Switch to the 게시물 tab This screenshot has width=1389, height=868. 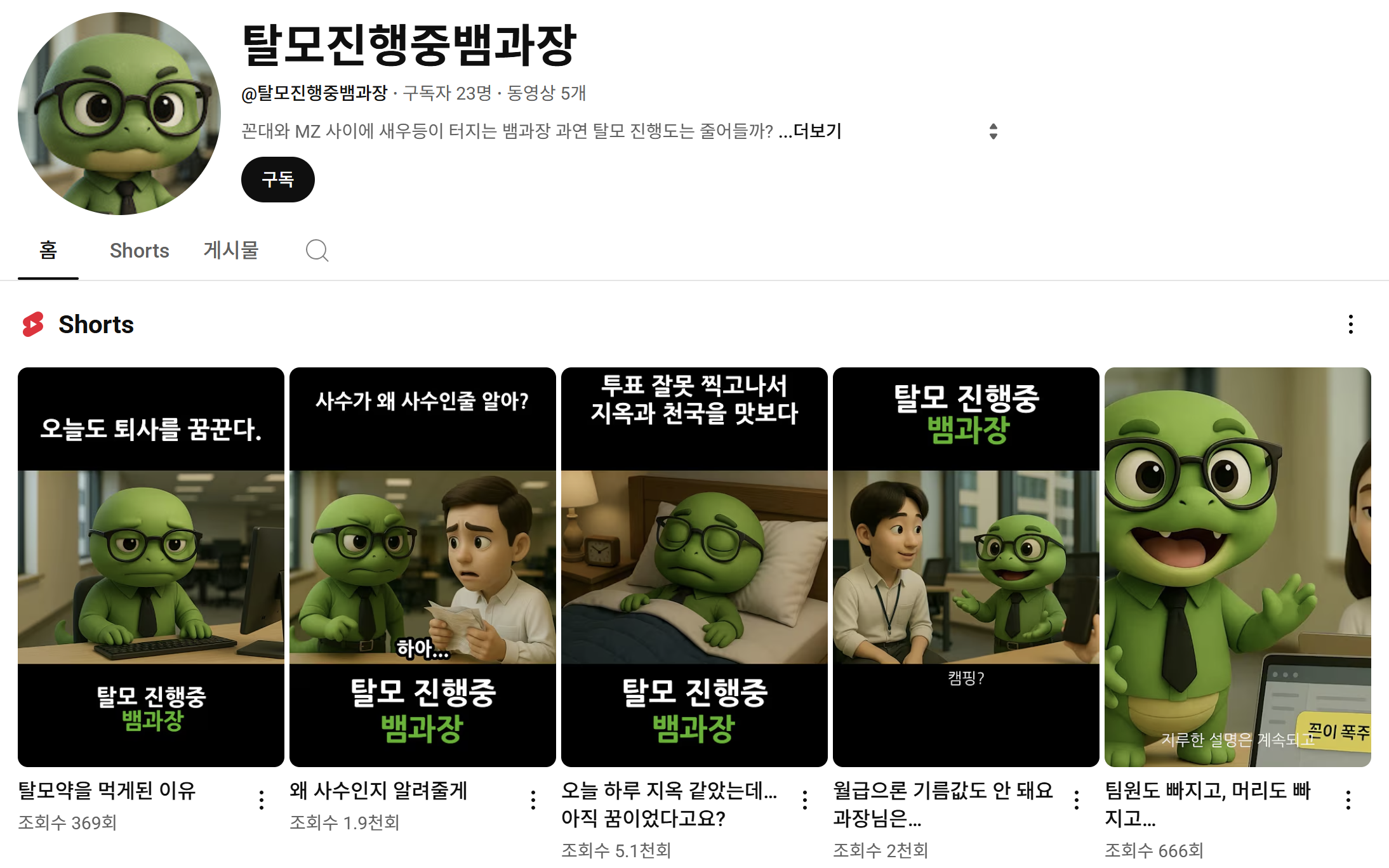point(231,251)
